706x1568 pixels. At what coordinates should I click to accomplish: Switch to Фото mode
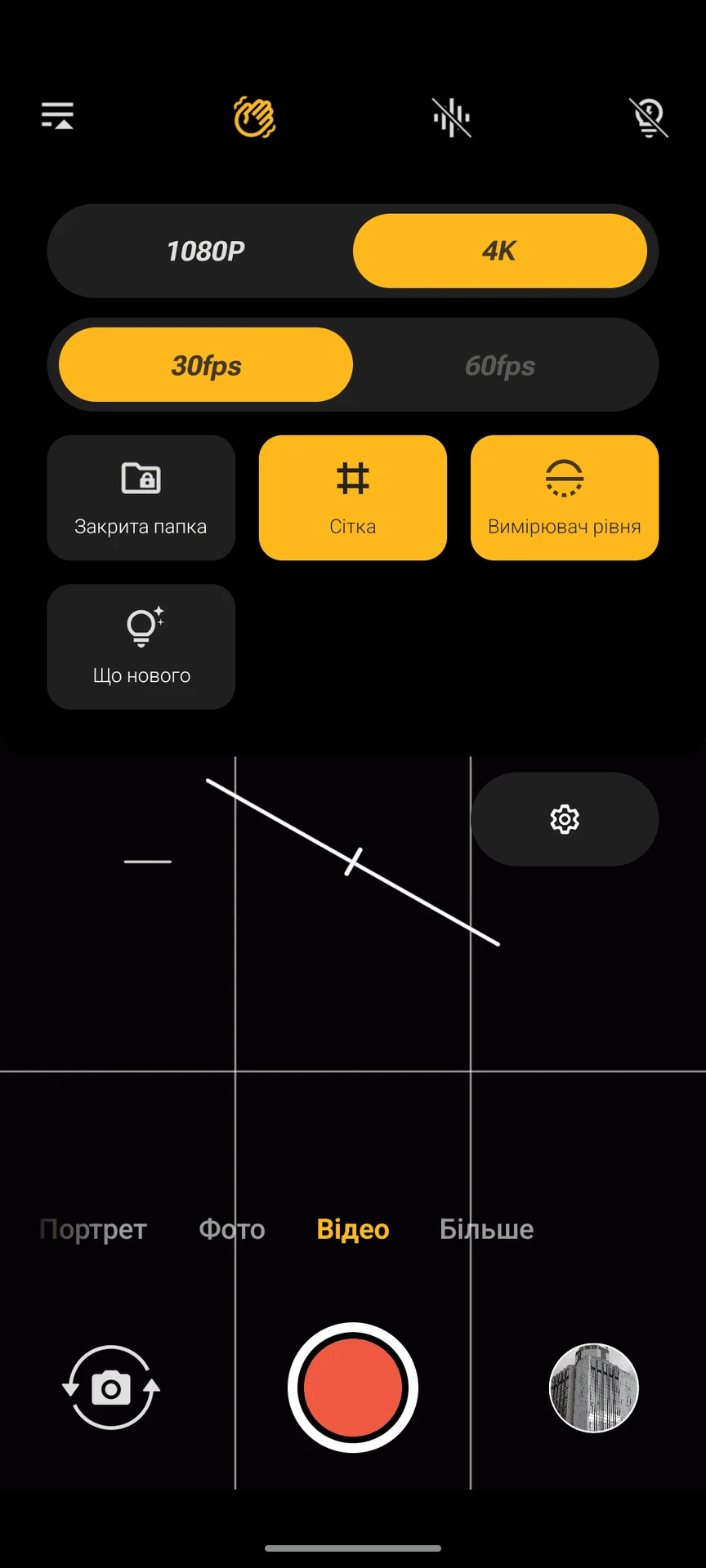232,1229
